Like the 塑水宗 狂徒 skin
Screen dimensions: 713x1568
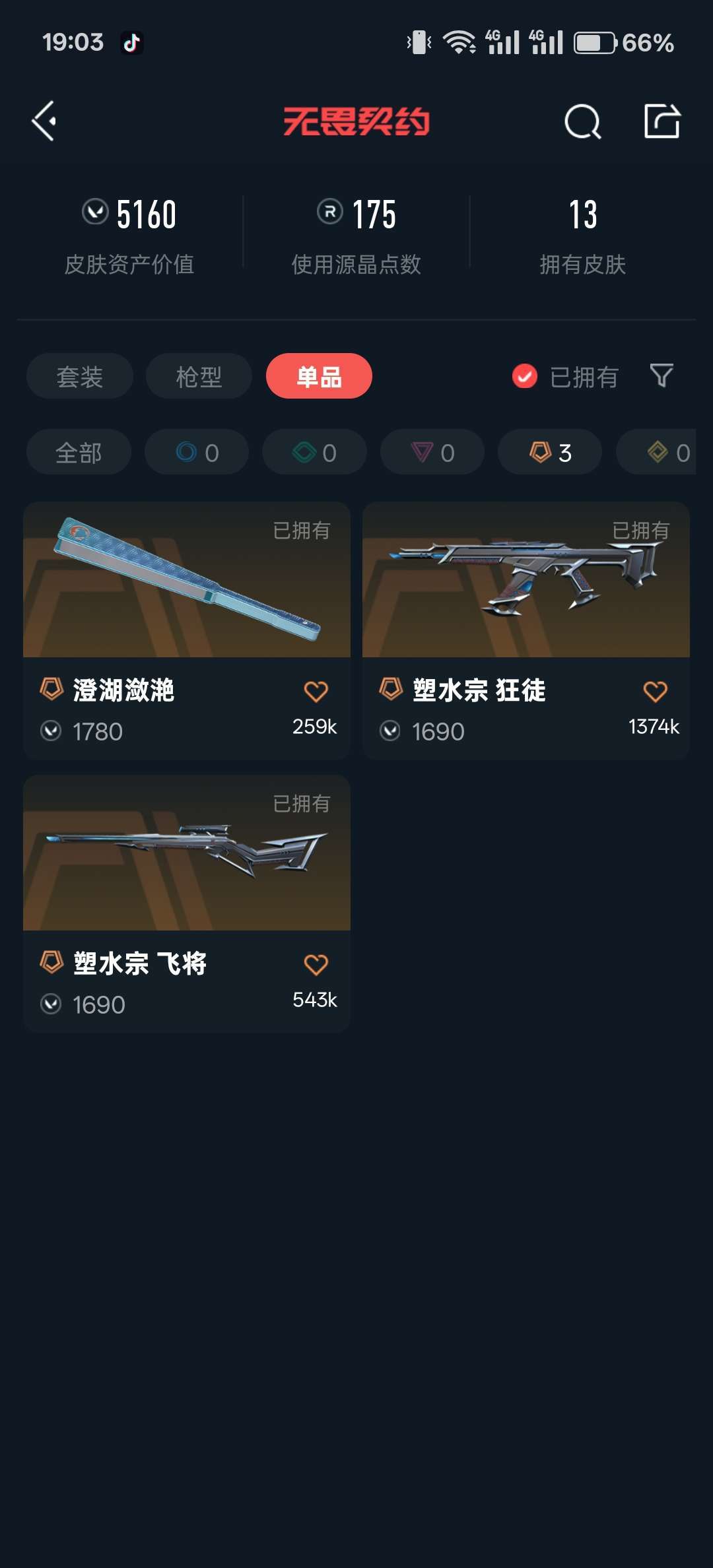tap(655, 691)
